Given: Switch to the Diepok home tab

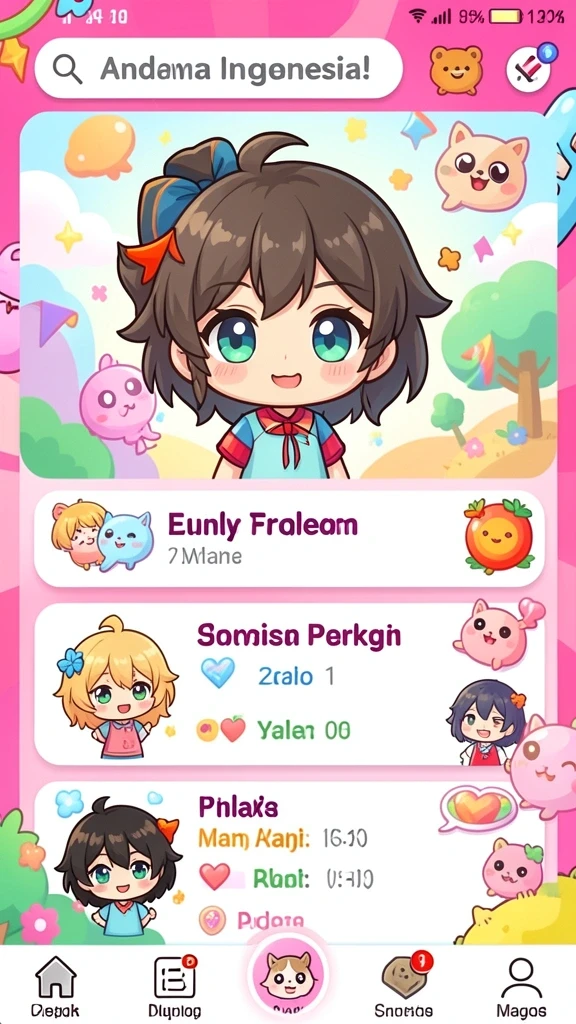Looking at the screenshot, I should pyautogui.click(x=57, y=985).
